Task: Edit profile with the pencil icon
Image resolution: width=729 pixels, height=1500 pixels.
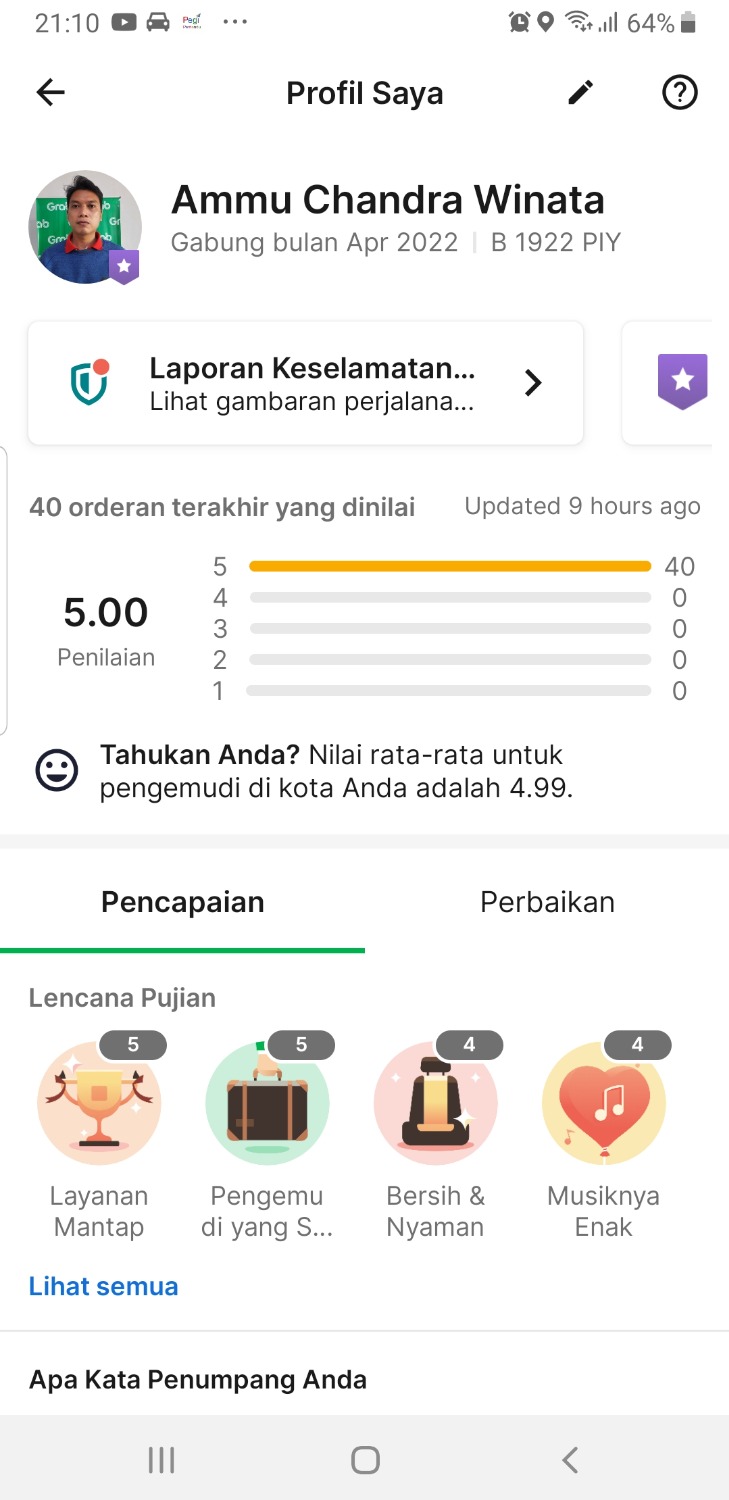Action: 580,93
